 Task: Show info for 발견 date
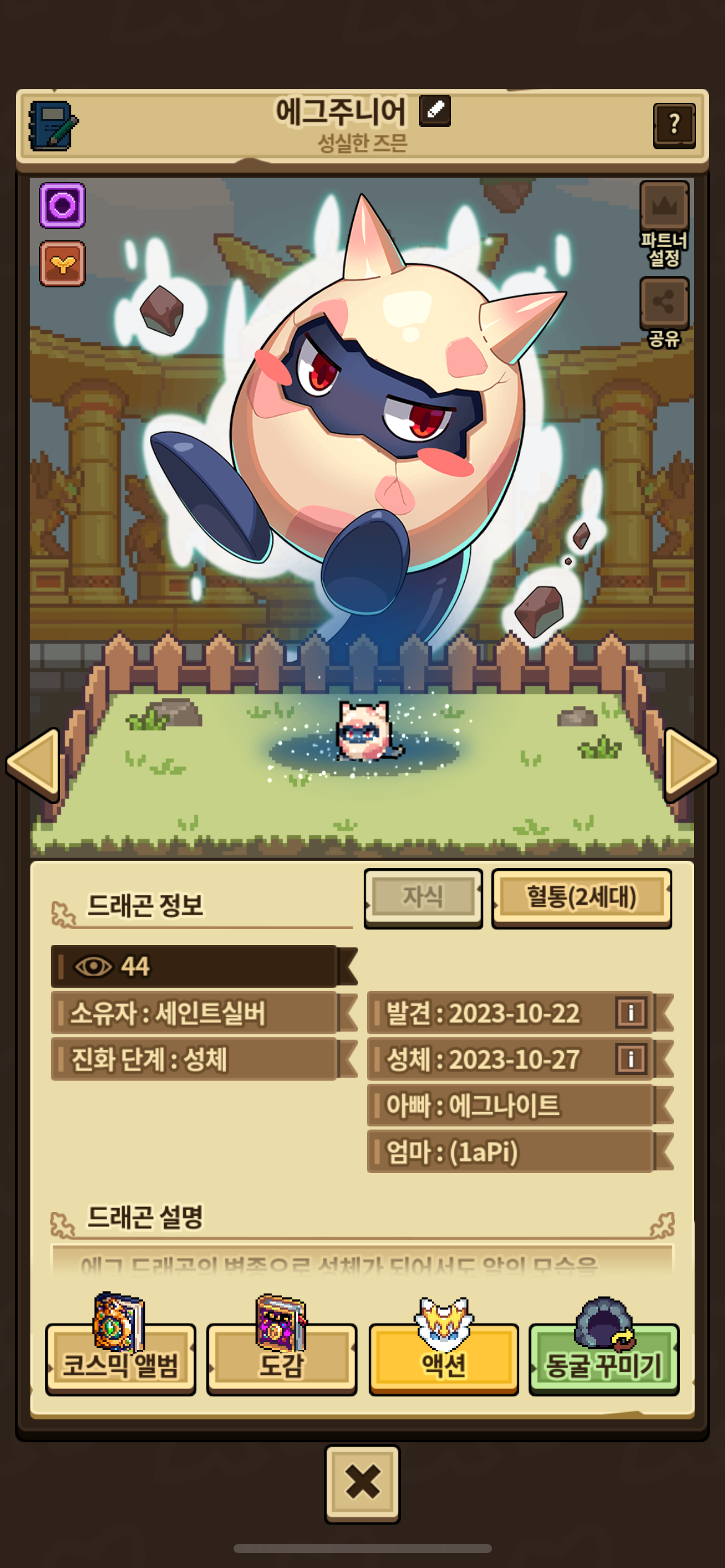pos(631,1013)
